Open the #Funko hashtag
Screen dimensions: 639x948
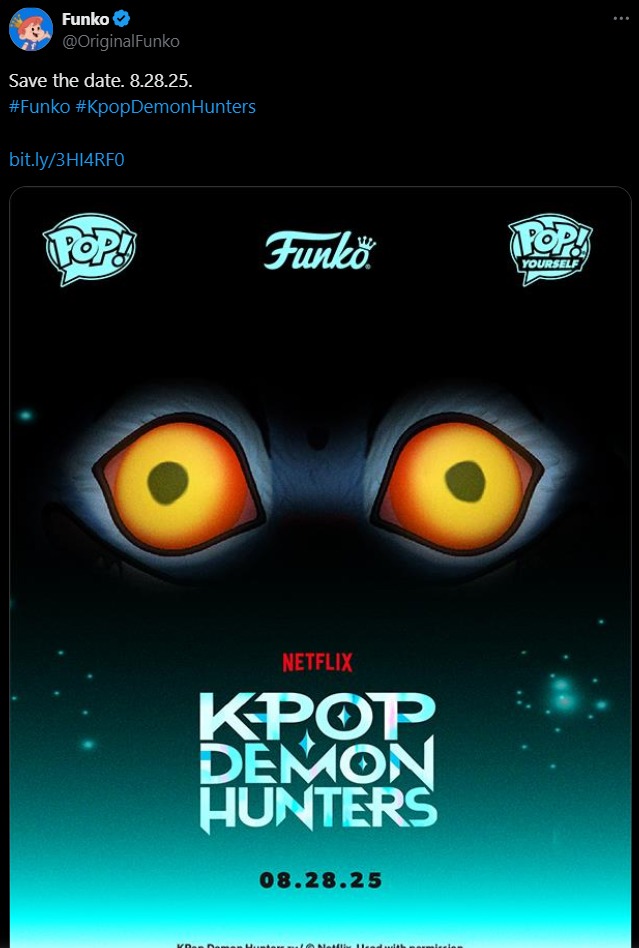click(39, 106)
